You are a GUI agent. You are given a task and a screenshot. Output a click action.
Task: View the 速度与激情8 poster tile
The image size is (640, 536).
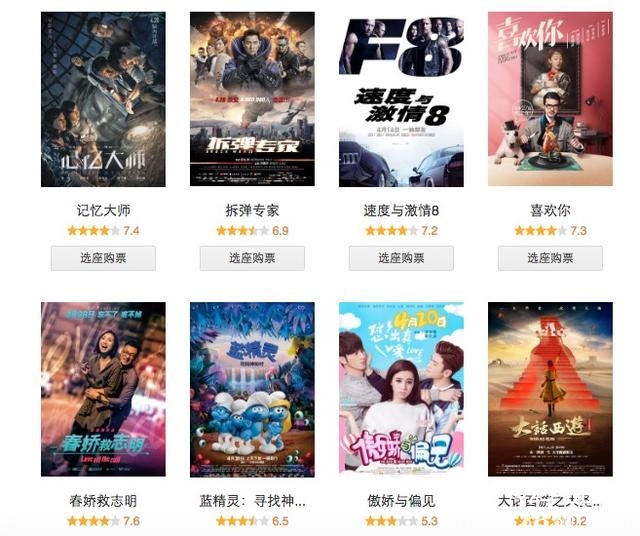pyautogui.click(x=401, y=99)
